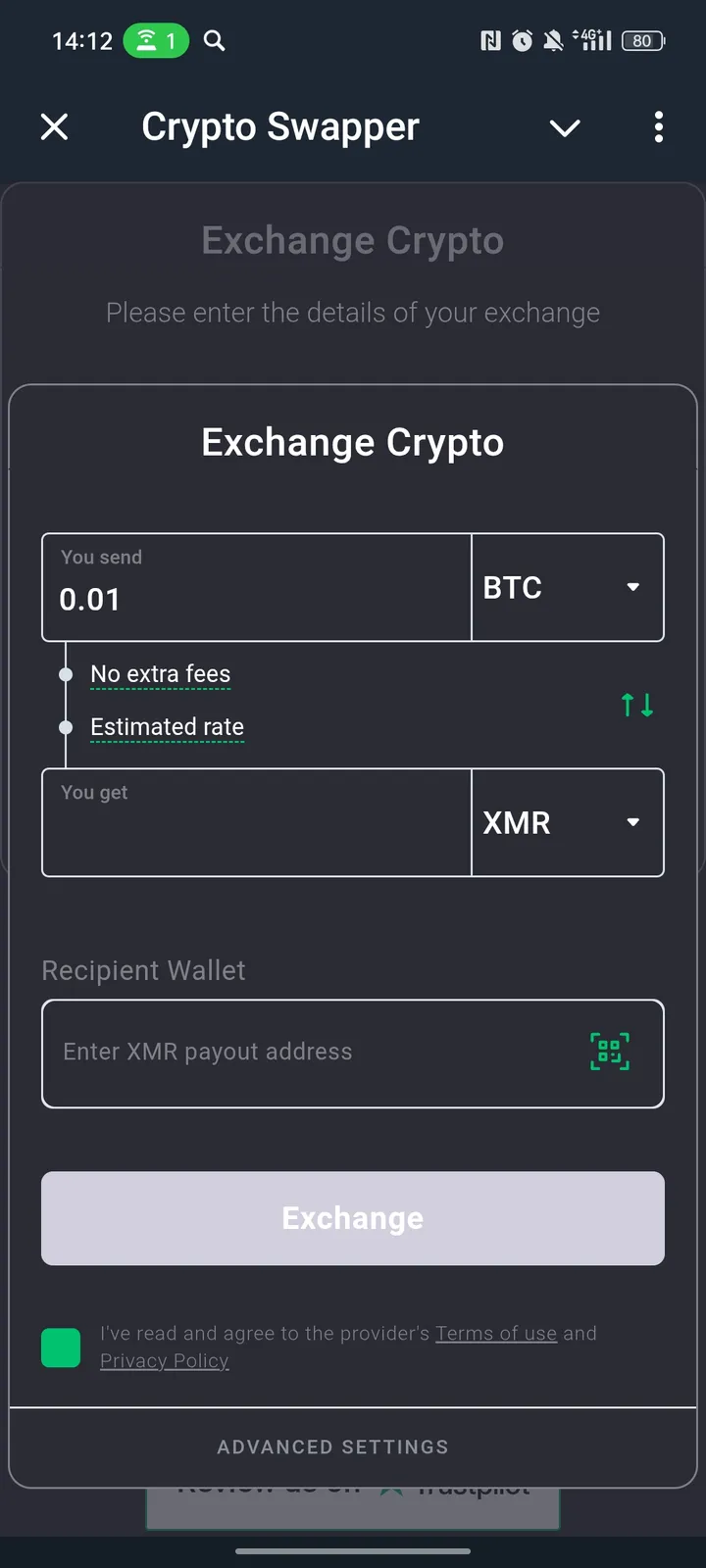Open the Privacy Policy link
This screenshot has width=706, height=1568.
(x=164, y=1360)
